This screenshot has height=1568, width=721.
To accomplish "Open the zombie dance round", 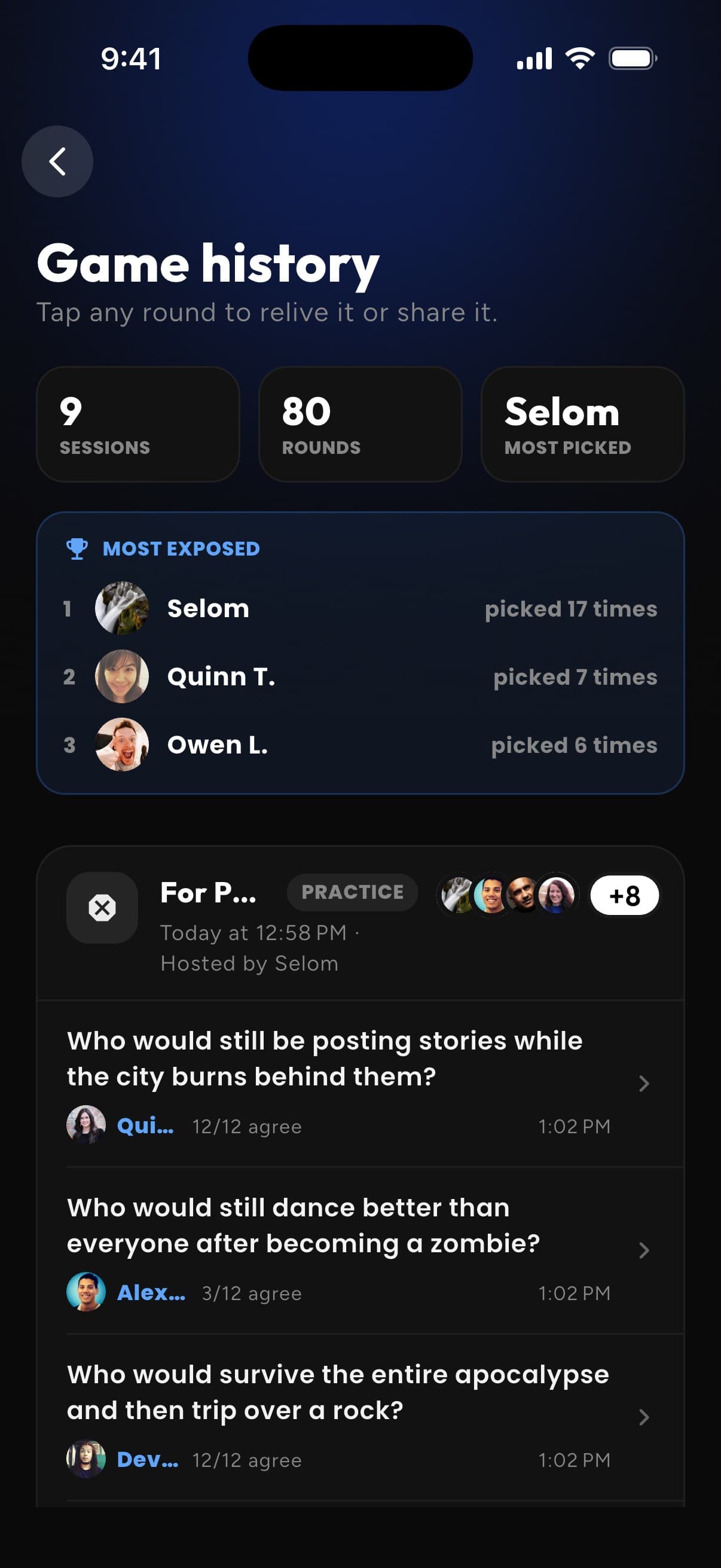I will click(x=360, y=1250).
